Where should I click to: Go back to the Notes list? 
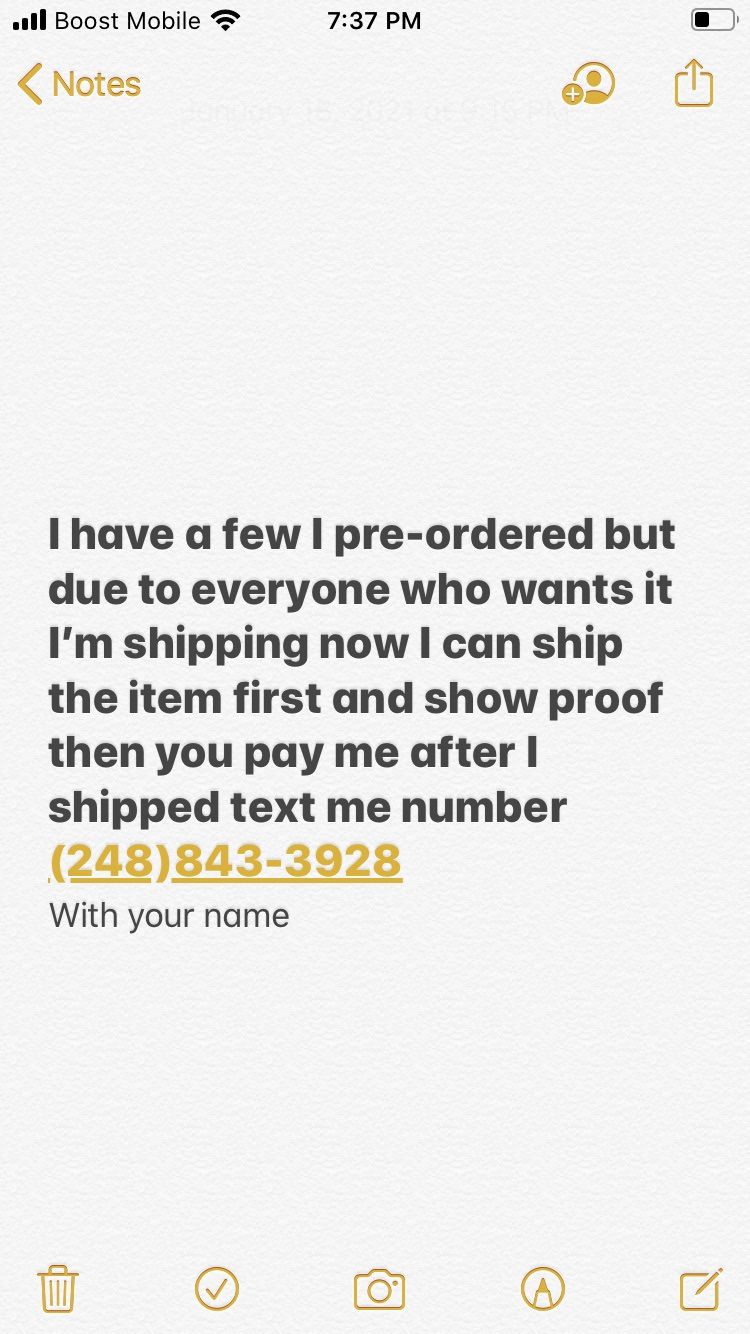(79, 84)
